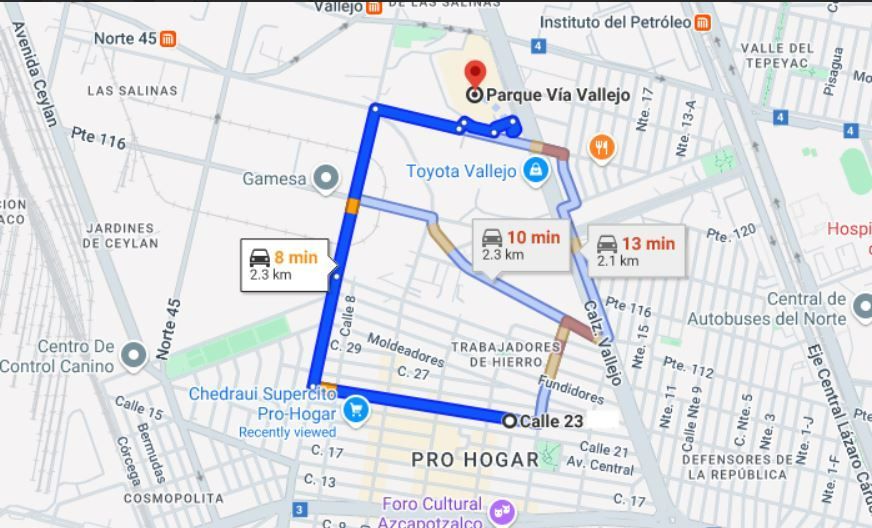The width and height of the screenshot is (872, 528).
Task: Open Chedraui Supercito Pro-Hogar marker
Action: (356, 412)
